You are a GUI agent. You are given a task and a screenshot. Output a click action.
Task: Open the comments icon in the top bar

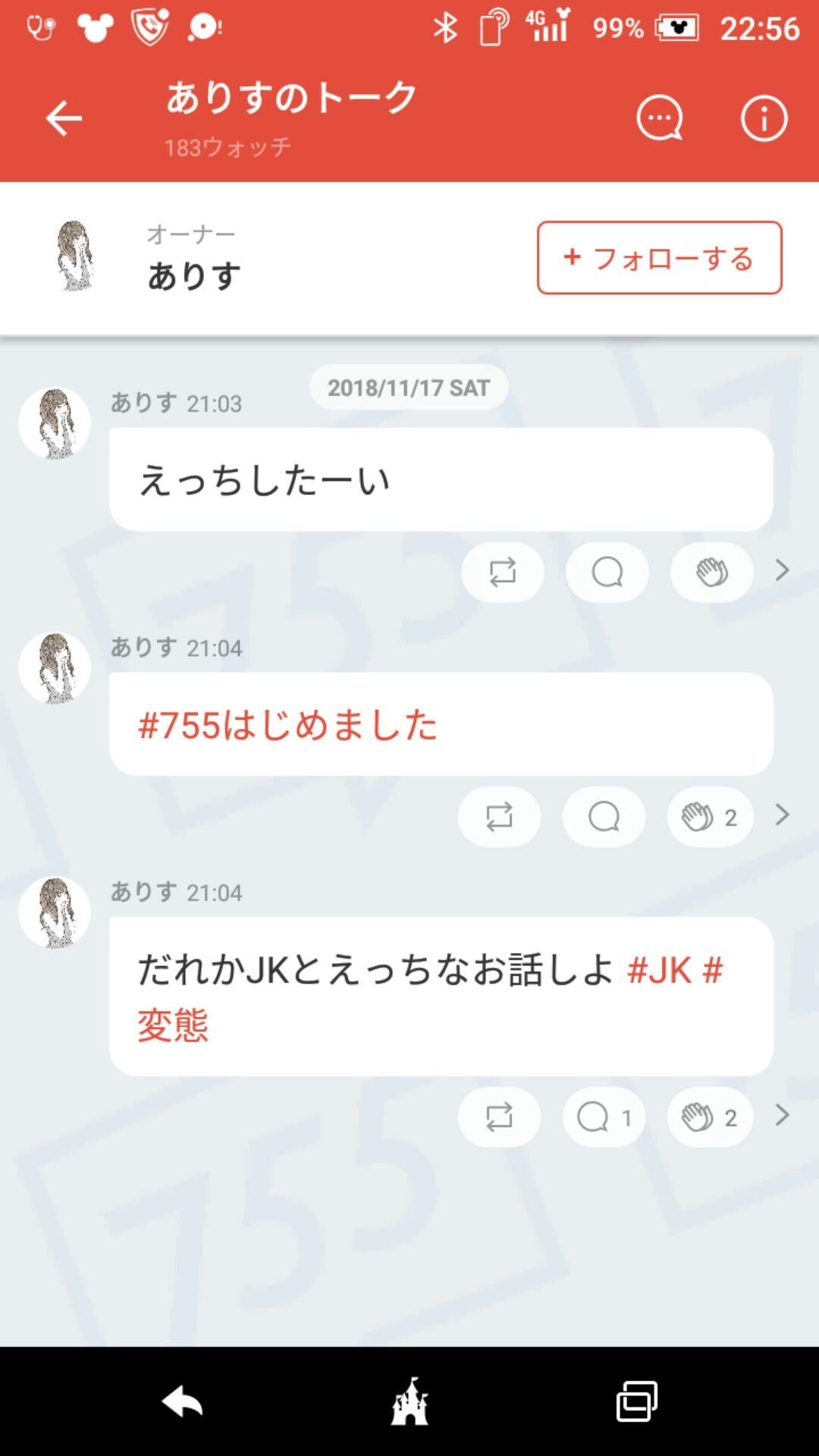(x=658, y=118)
